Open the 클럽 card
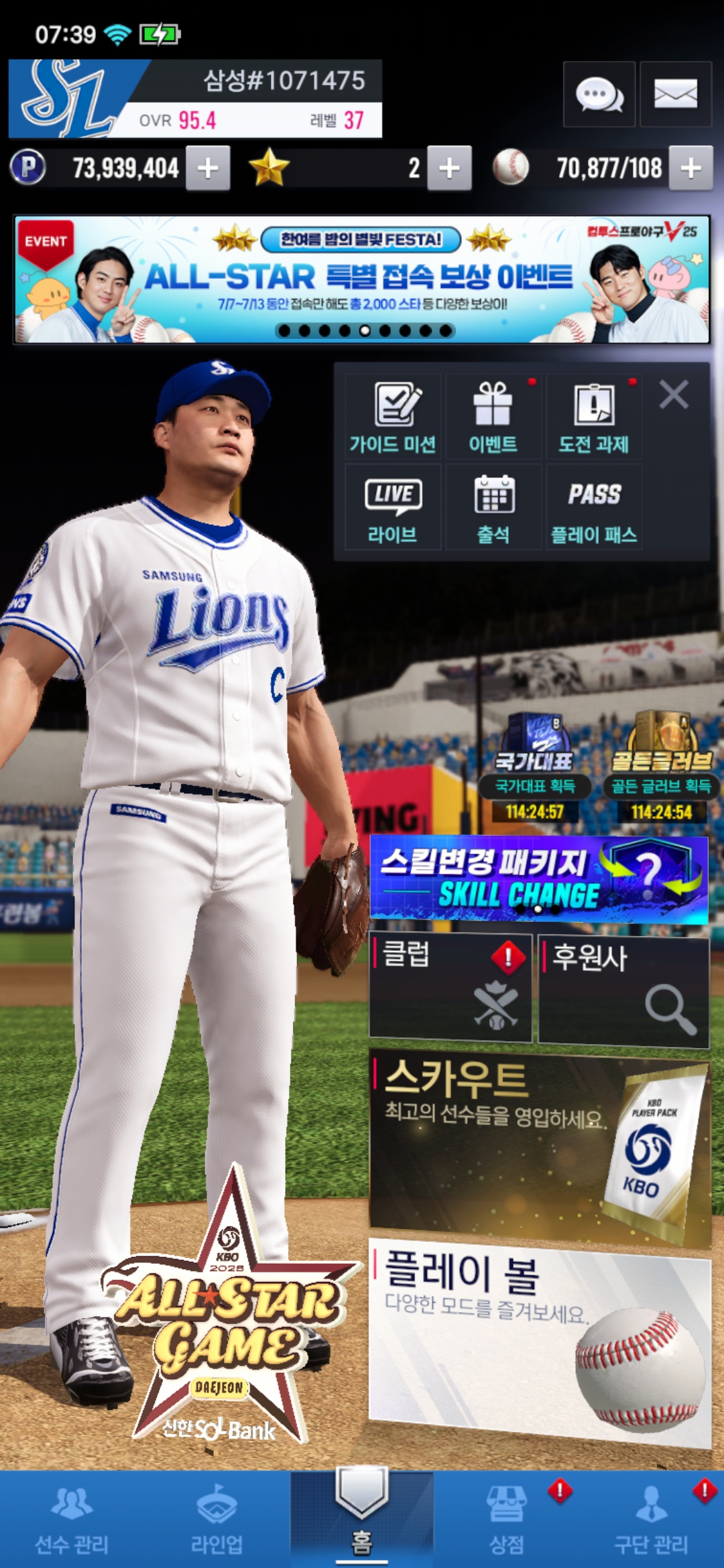Viewport: 724px width, 1568px height. 450,988
